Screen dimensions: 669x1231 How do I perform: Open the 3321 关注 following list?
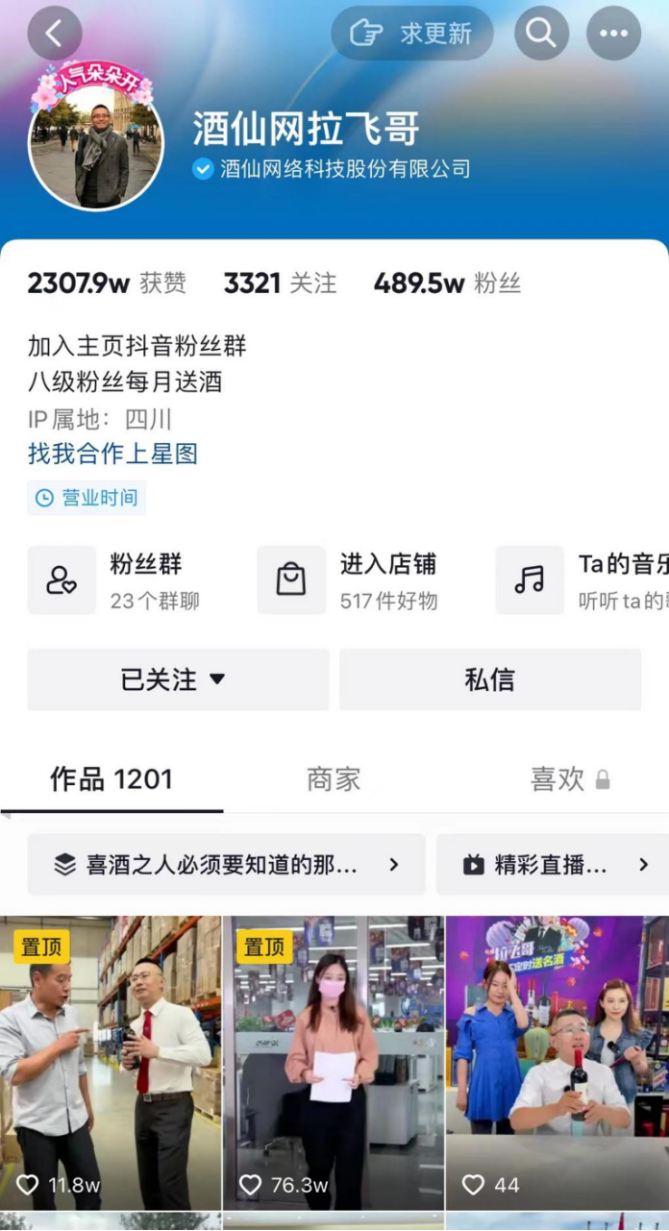pos(279,284)
